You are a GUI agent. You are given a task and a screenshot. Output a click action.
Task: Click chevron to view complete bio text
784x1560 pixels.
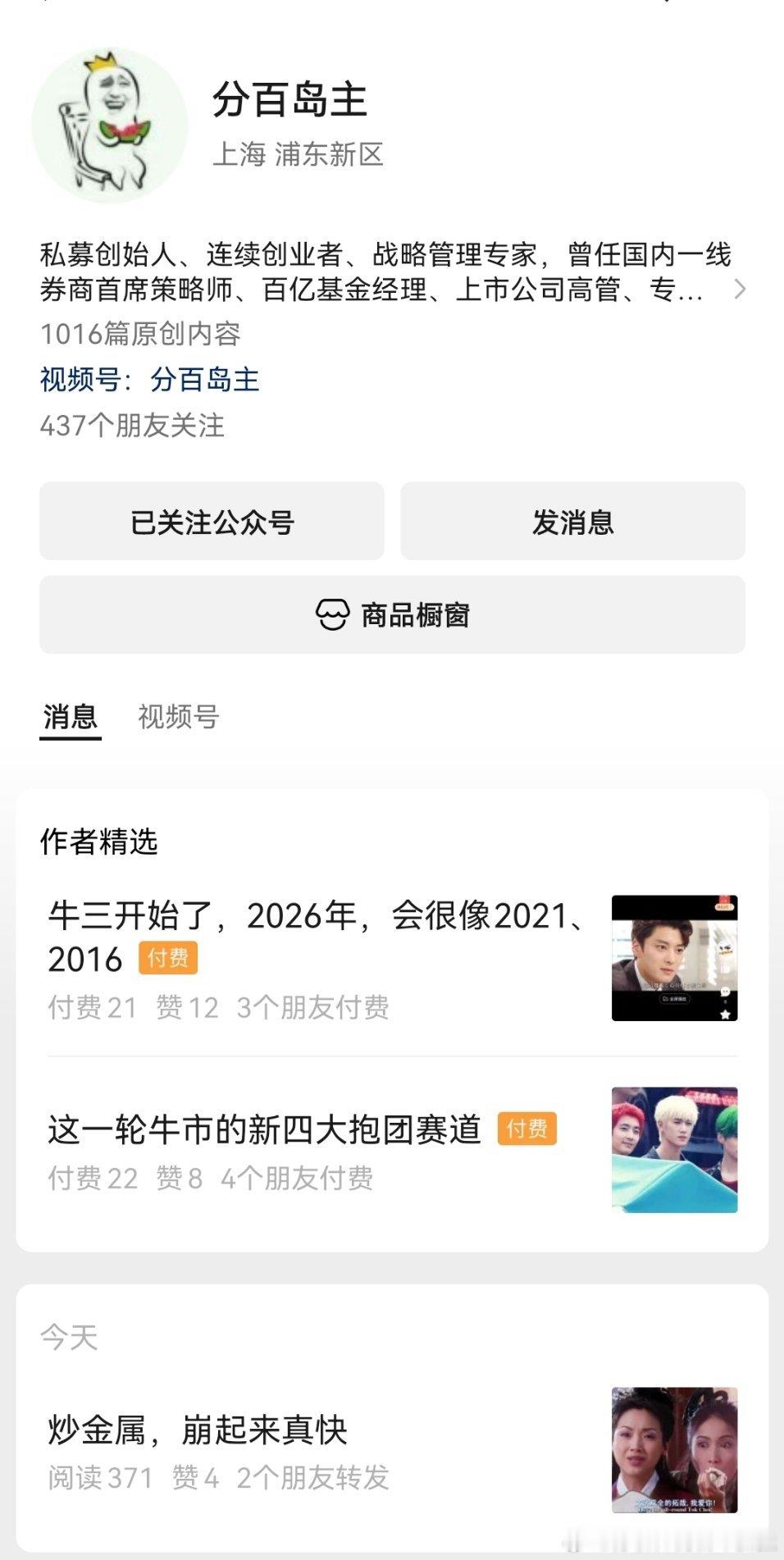741,289
